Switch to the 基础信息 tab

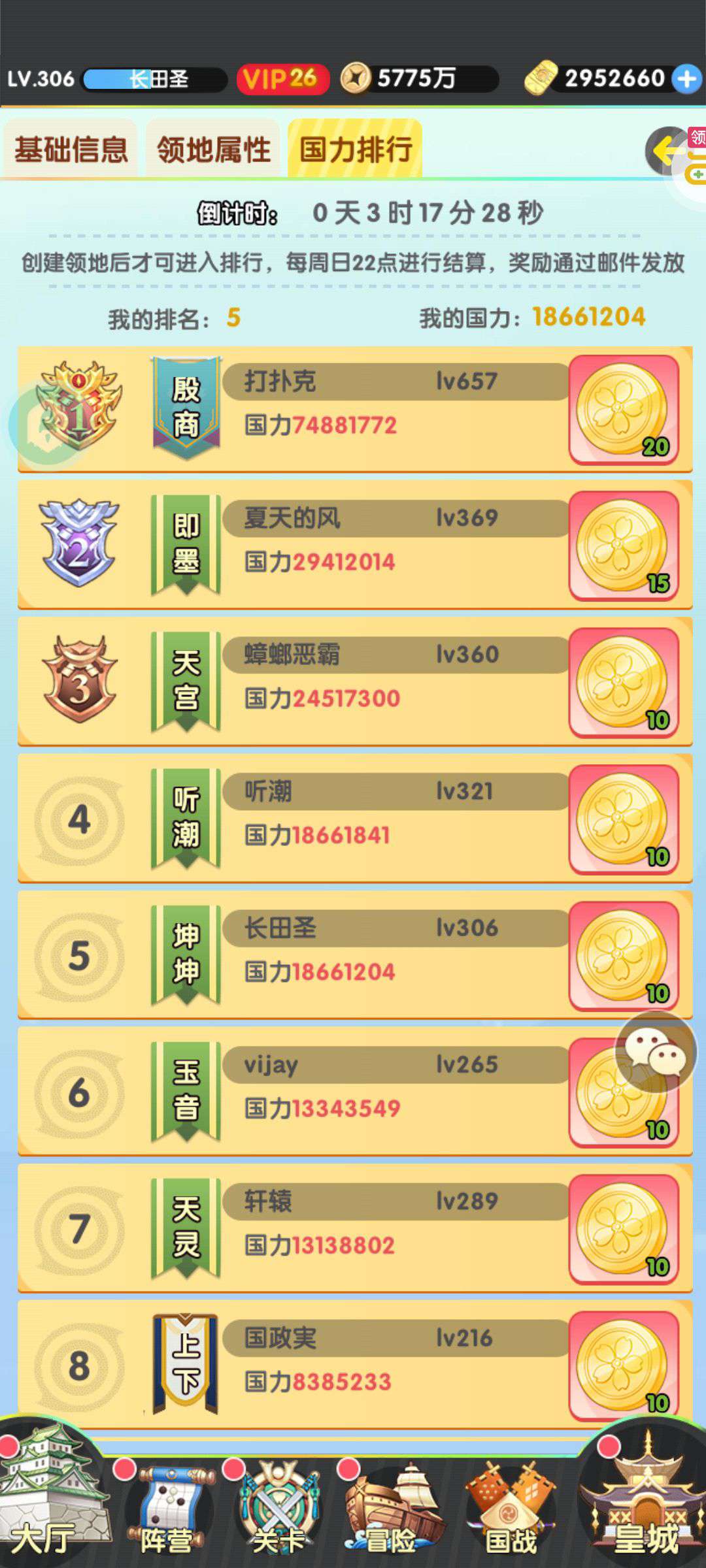[x=71, y=149]
